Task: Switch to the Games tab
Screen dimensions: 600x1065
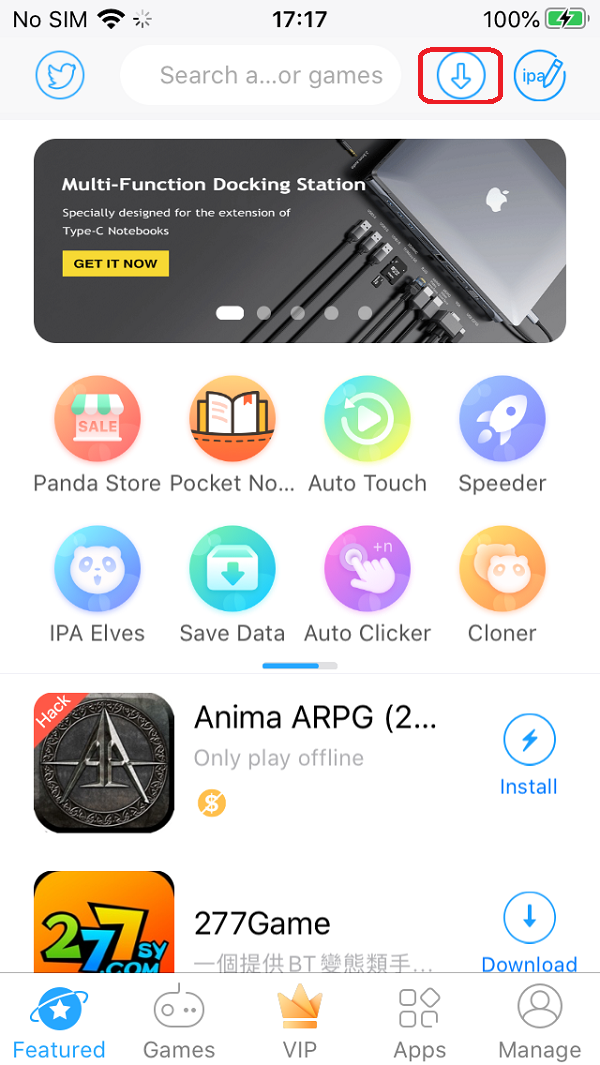Action: [x=179, y=1021]
